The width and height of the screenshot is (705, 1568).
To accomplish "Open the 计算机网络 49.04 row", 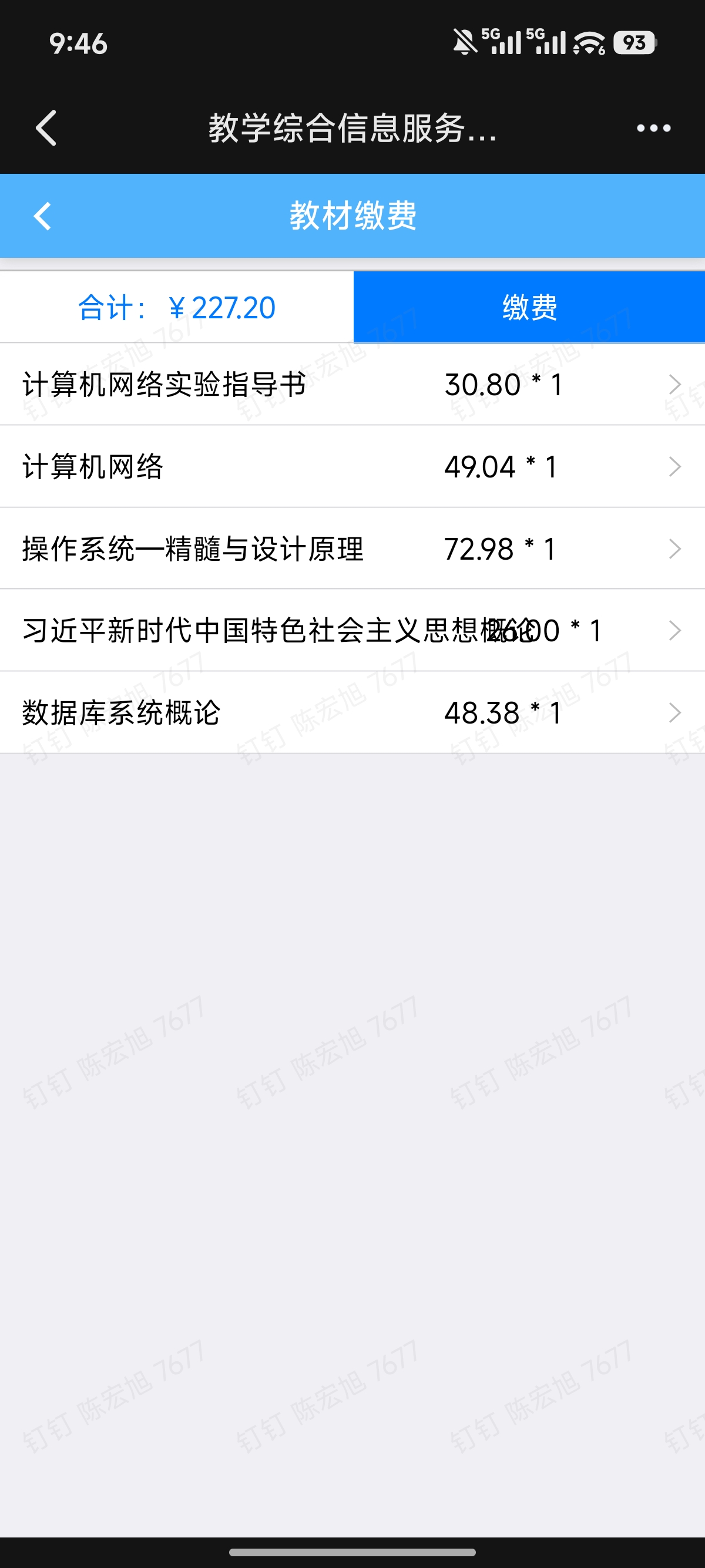I will (352, 466).
